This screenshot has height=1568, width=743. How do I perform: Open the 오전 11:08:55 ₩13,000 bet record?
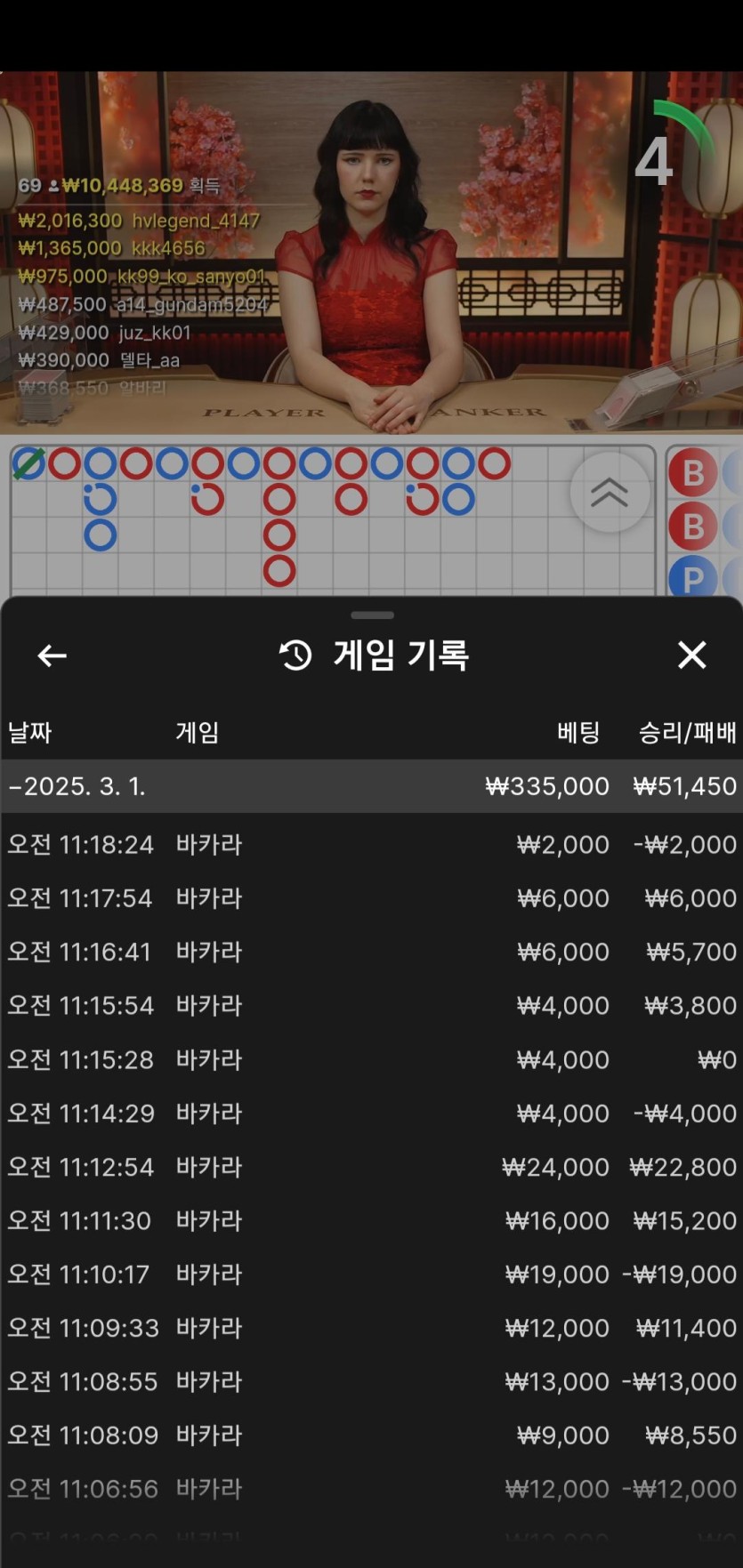[371, 1381]
